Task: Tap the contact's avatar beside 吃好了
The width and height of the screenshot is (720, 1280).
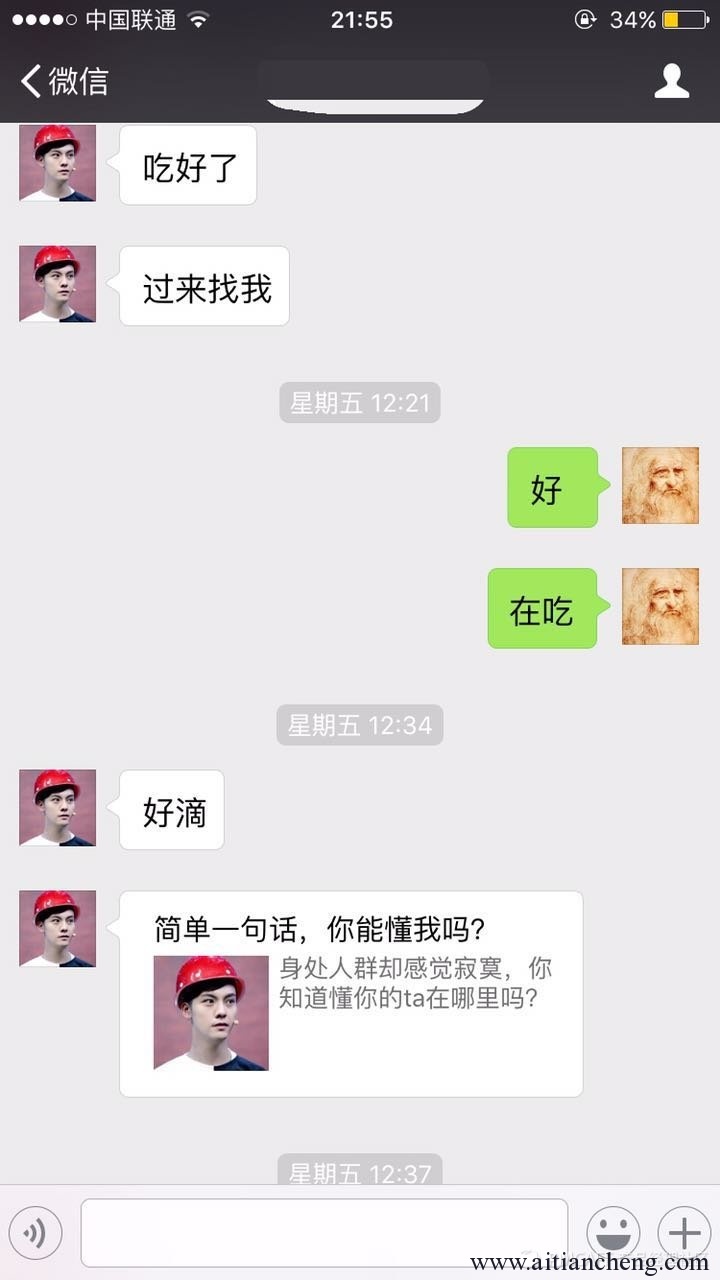Action: [x=58, y=163]
